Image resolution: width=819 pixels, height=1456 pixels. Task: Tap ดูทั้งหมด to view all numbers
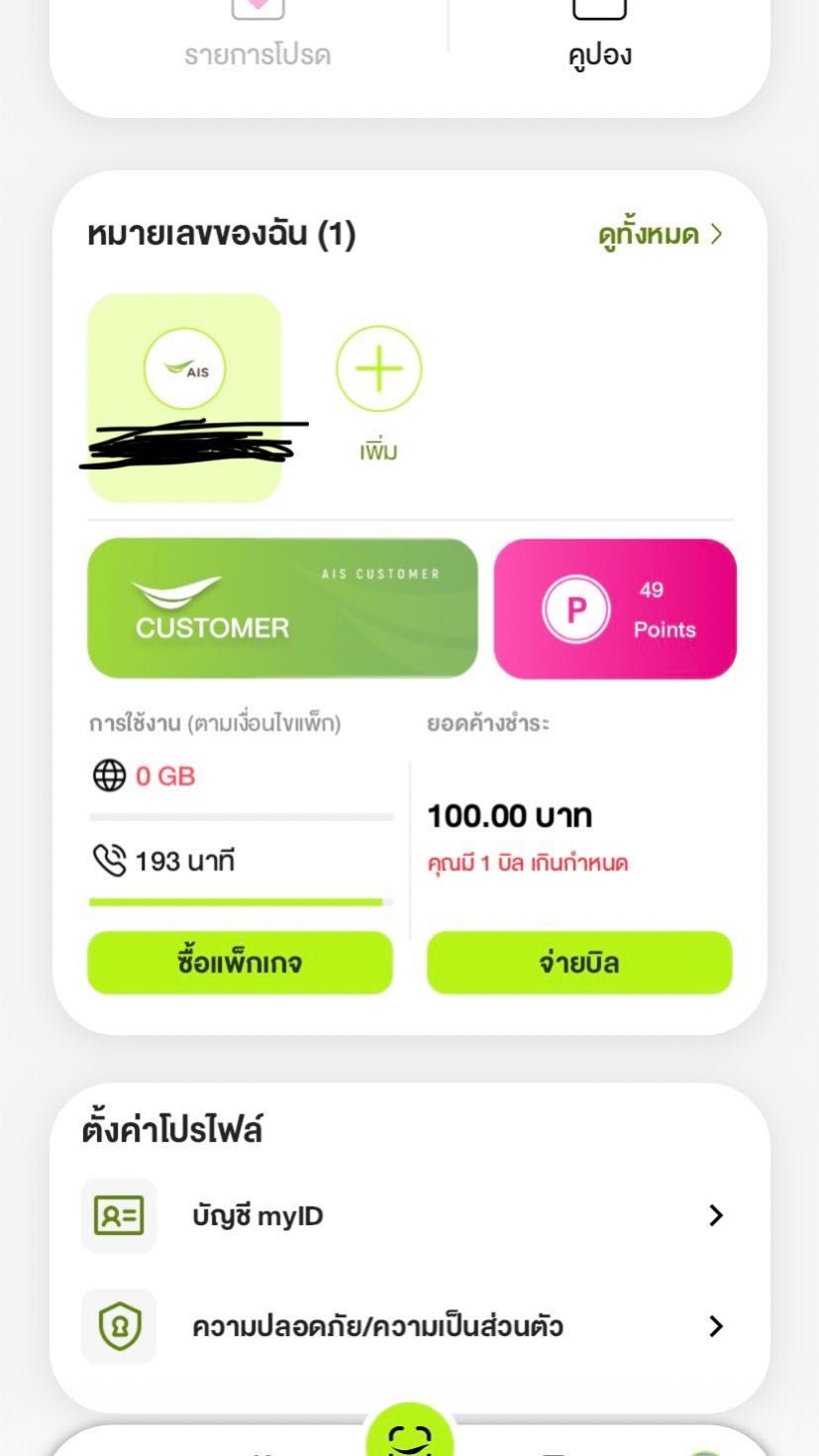coord(661,235)
